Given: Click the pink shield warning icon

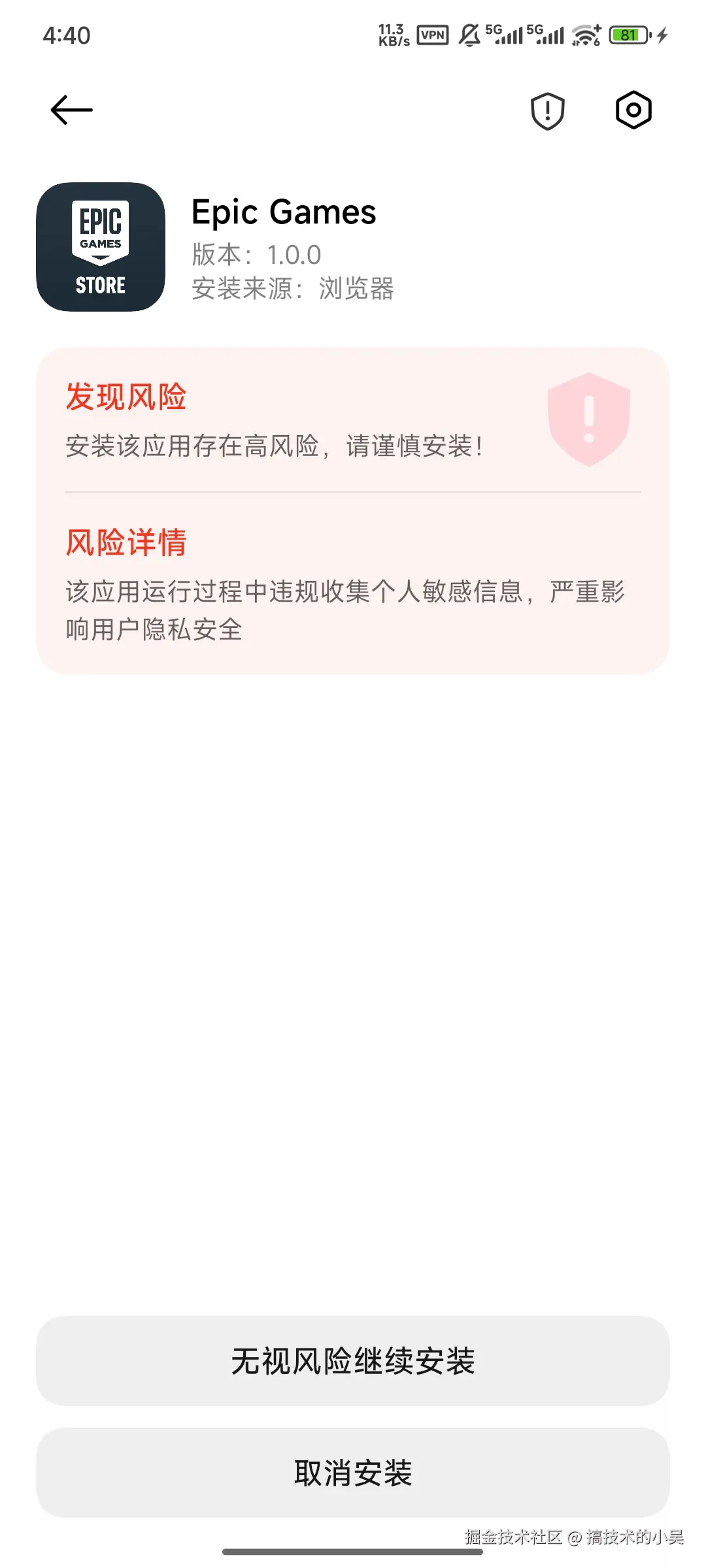Looking at the screenshot, I should tap(588, 418).
